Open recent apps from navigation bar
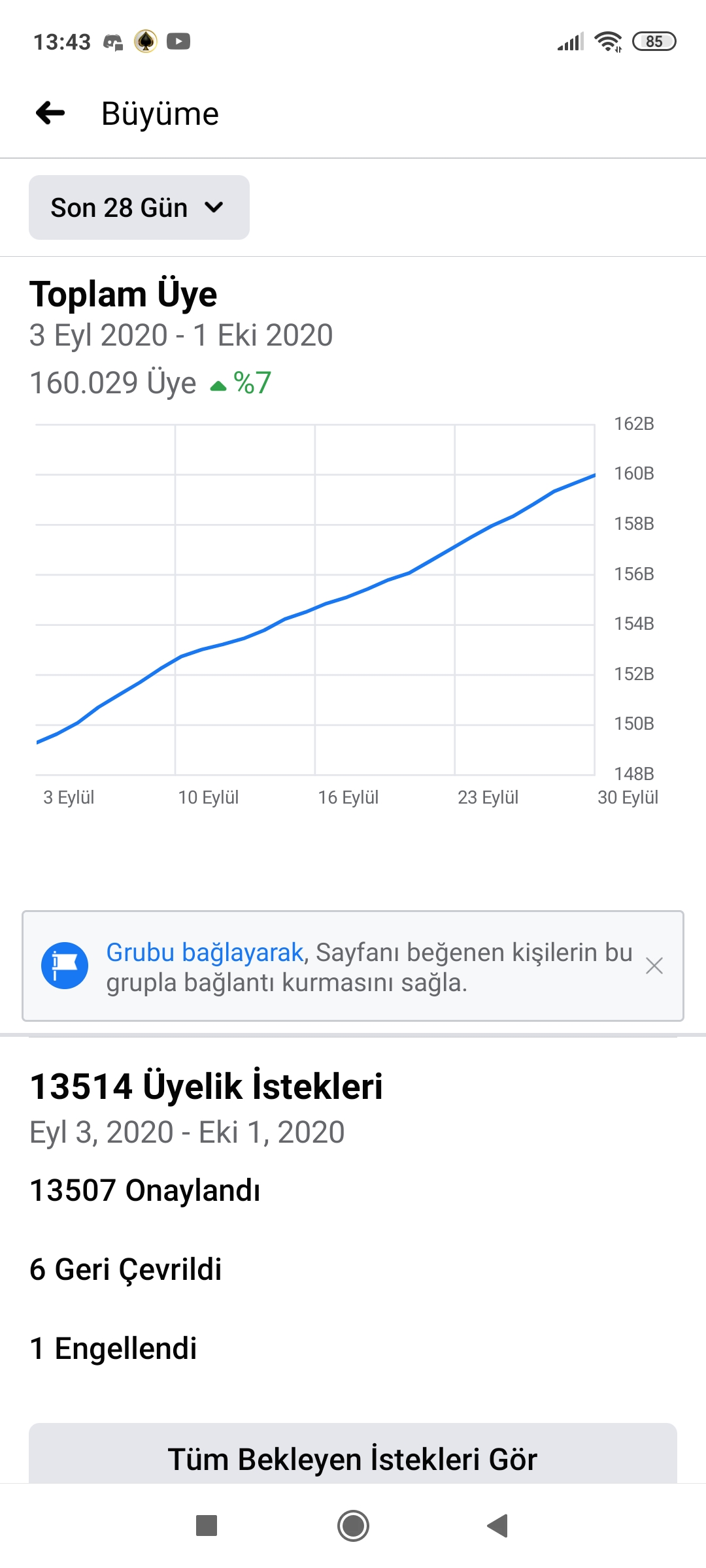 coord(207,1526)
